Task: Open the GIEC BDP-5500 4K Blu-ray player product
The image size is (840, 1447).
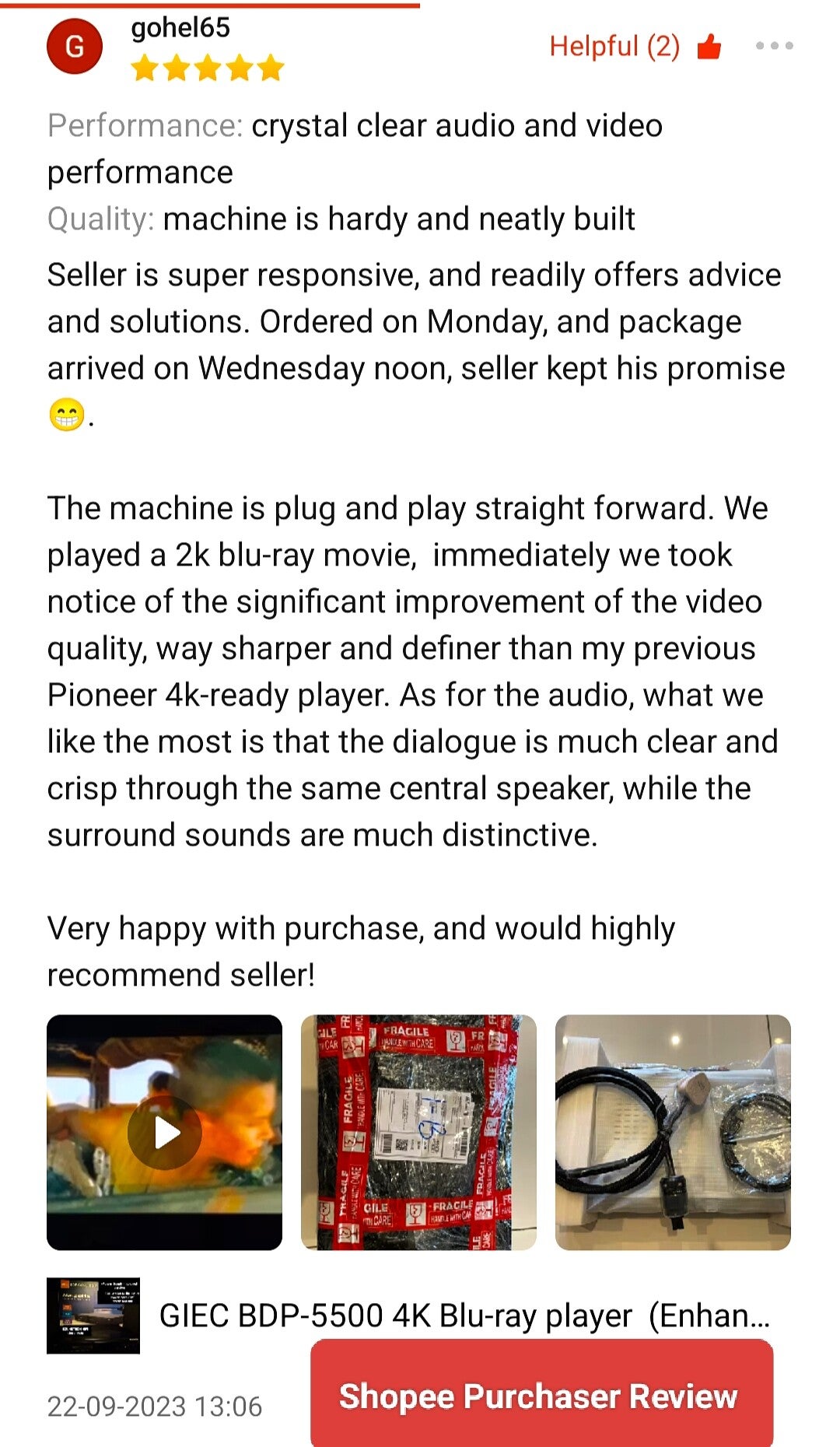Action: tap(464, 1316)
